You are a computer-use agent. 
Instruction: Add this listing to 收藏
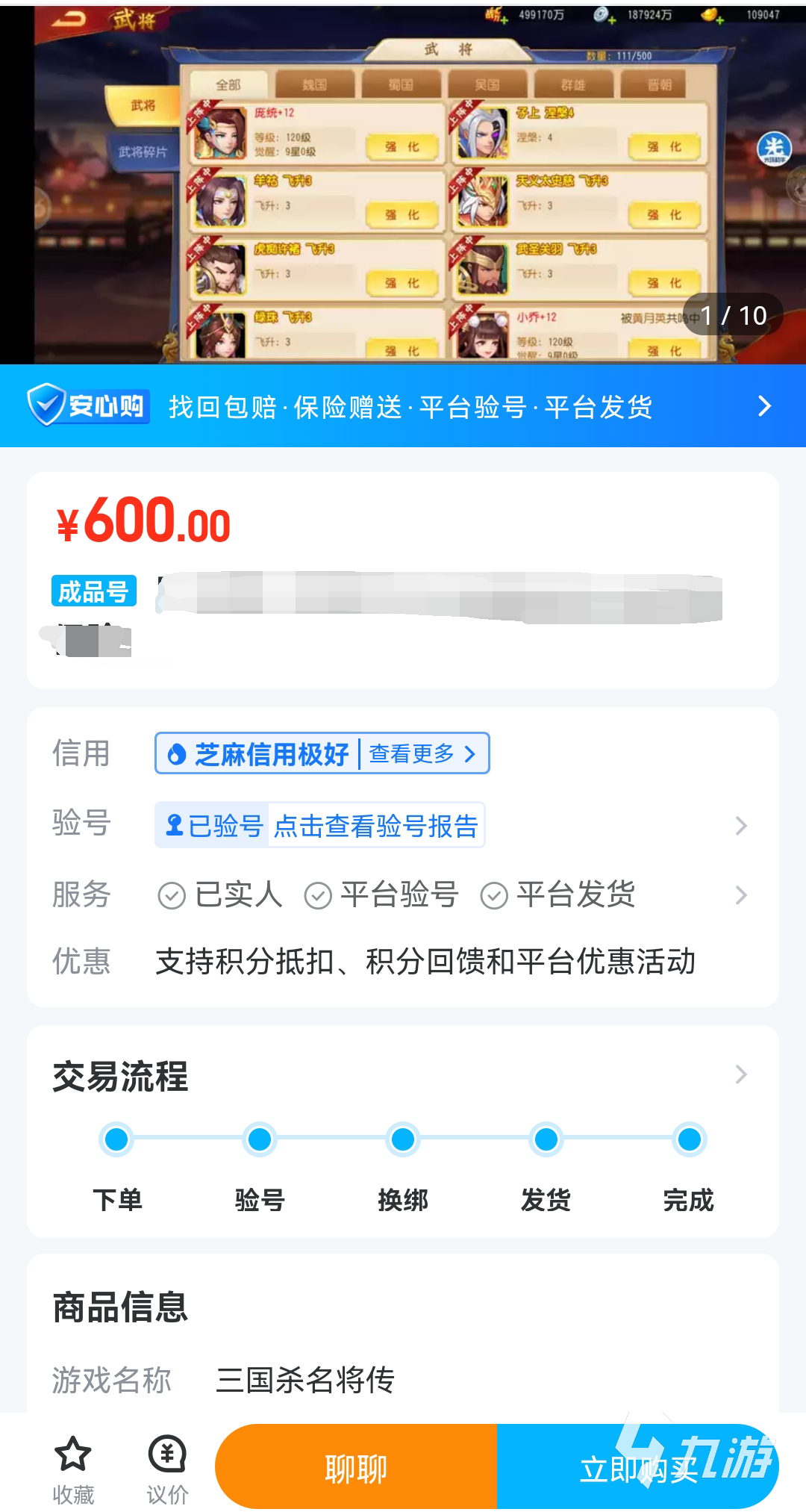point(73,1469)
